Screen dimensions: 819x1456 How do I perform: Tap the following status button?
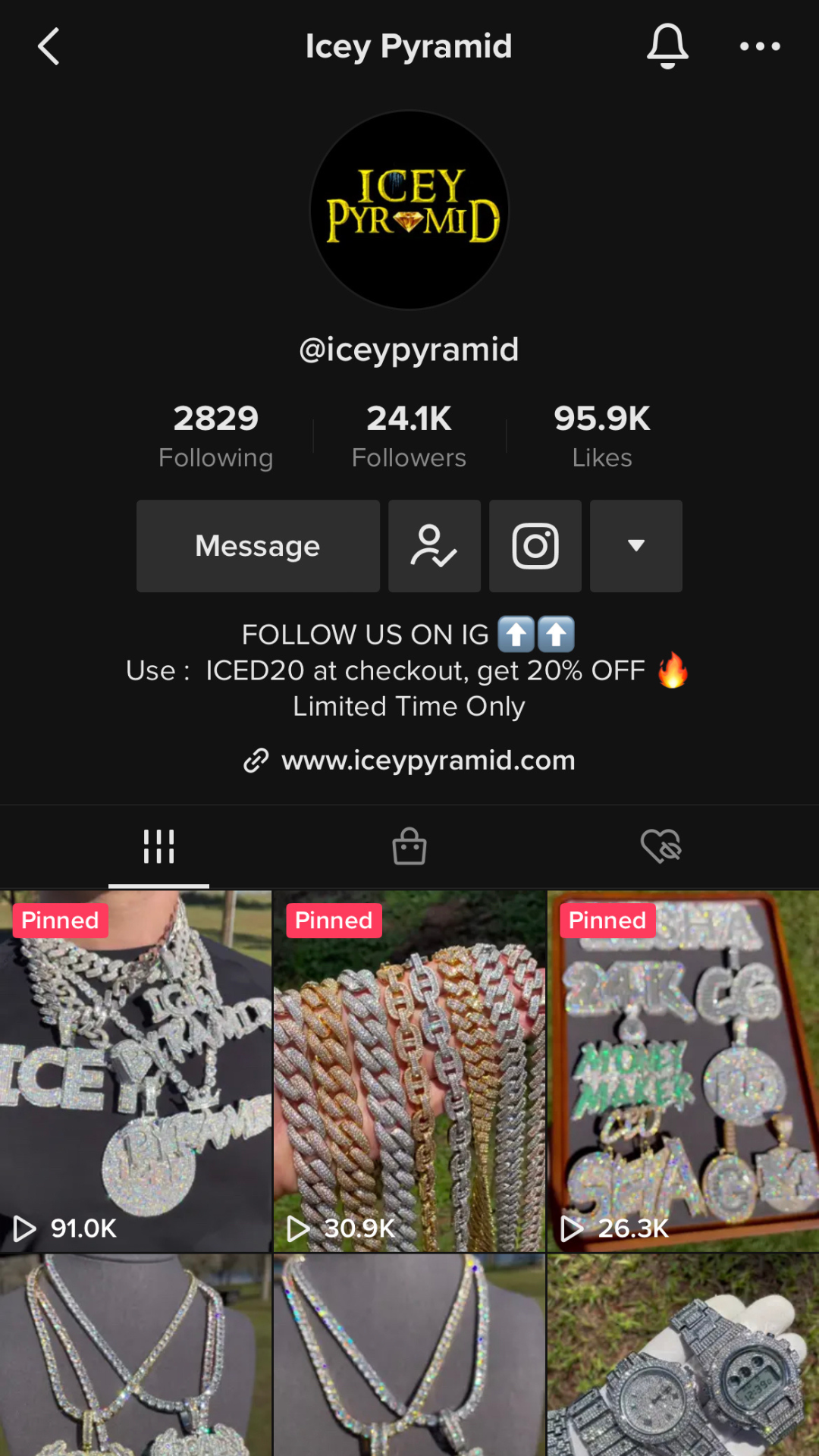click(435, 546)
